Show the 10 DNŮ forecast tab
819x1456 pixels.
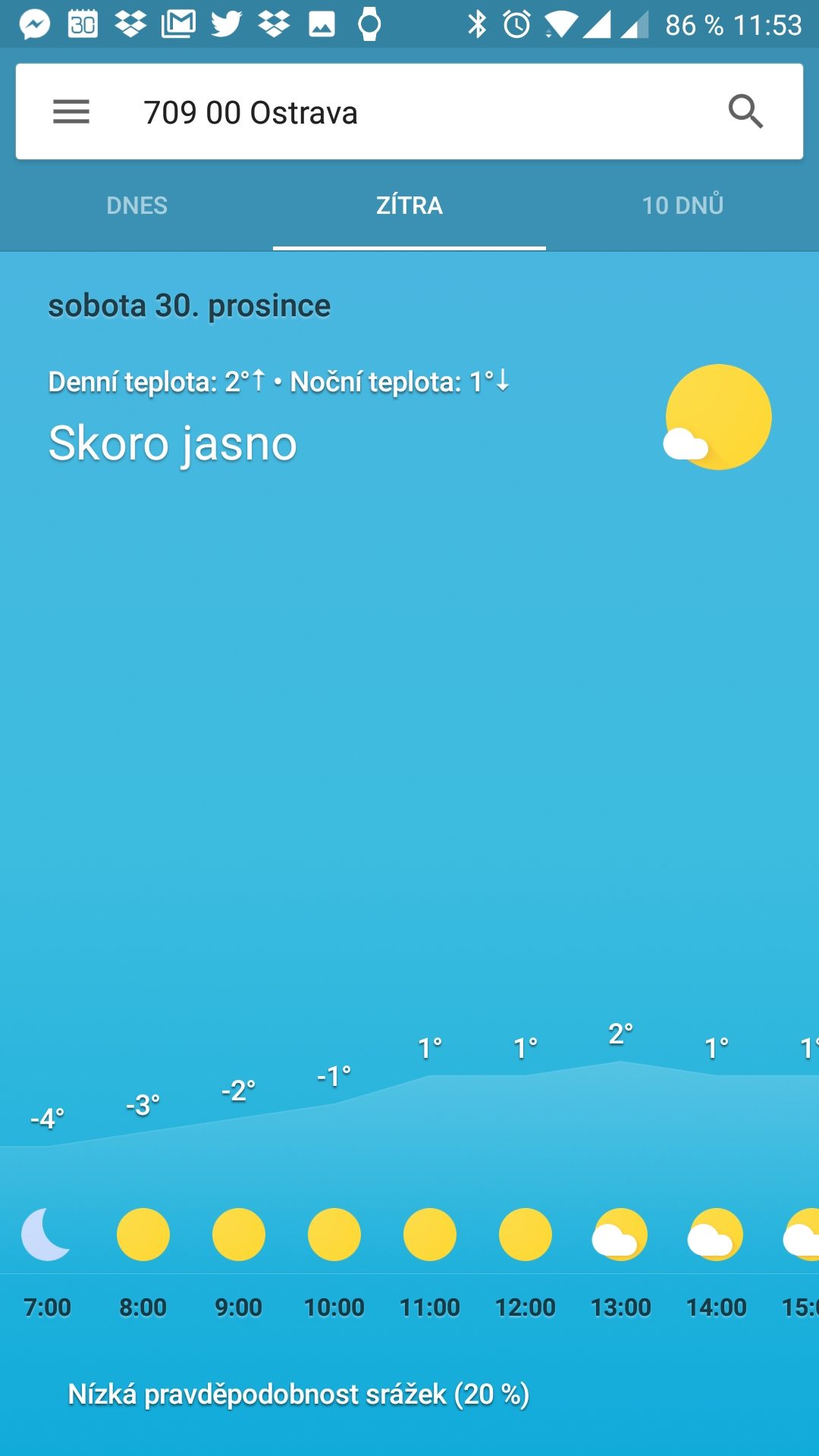pyautogui.click(x=682, y=206)
